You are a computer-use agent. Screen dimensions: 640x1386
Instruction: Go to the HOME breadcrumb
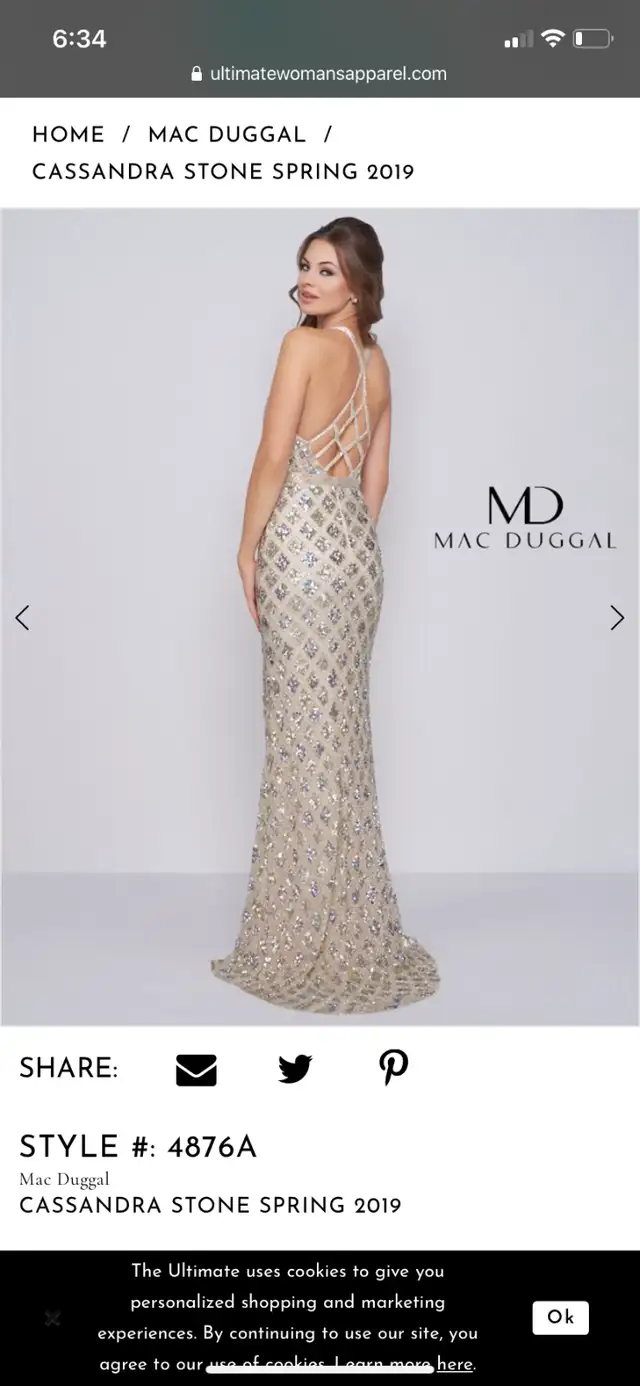(x=68, y=135)
